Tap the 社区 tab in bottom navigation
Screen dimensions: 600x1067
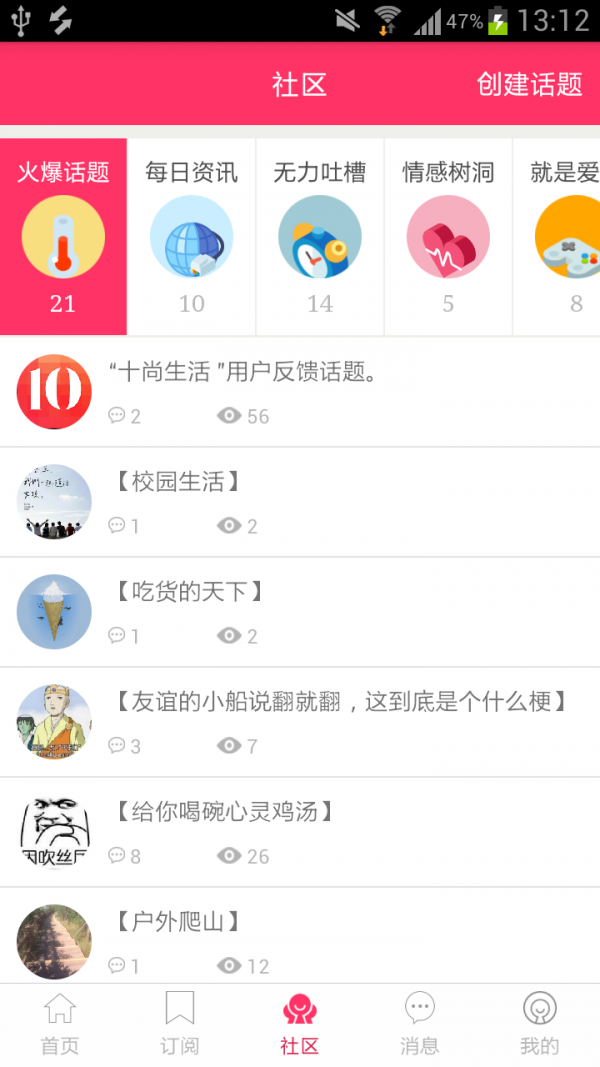300,1025
